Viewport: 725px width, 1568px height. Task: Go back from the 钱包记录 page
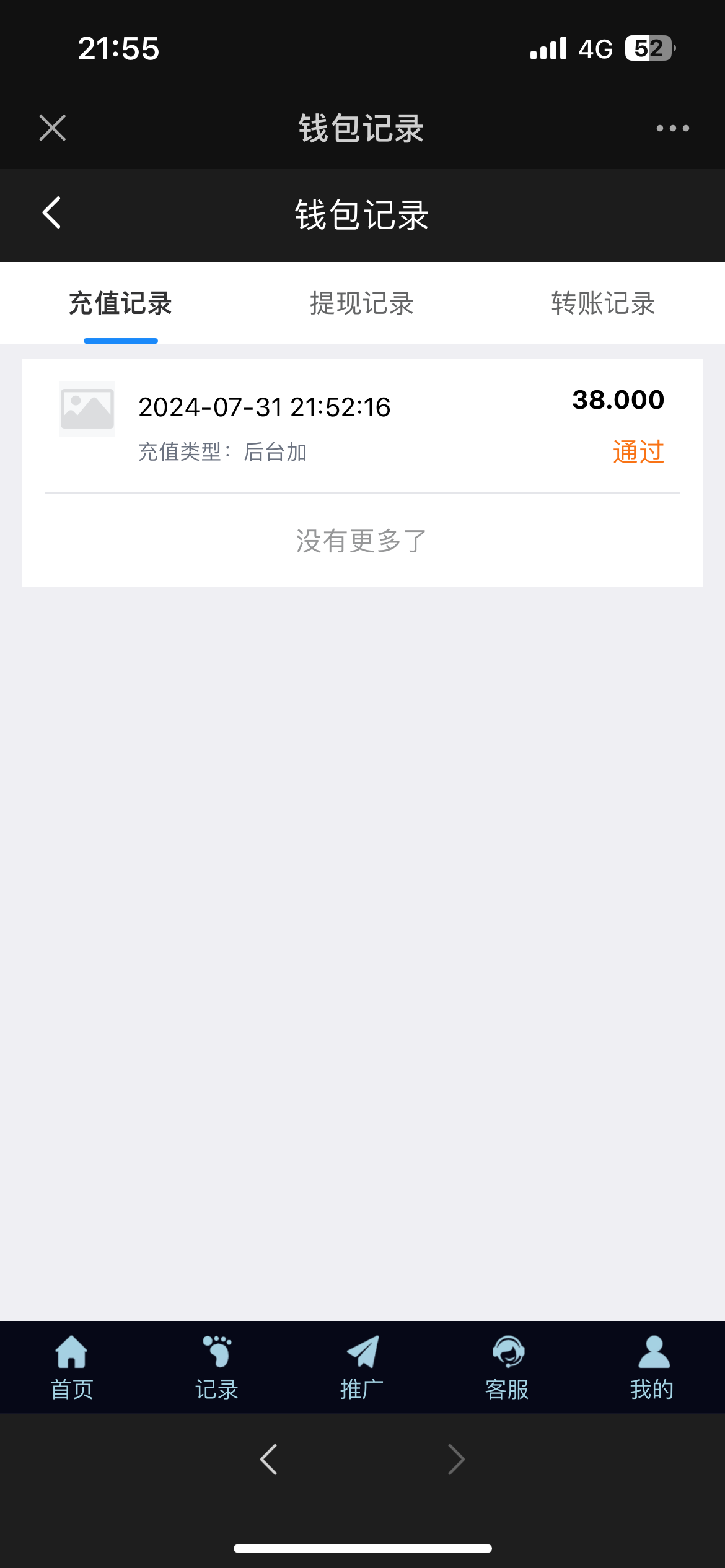click(52, 213)
